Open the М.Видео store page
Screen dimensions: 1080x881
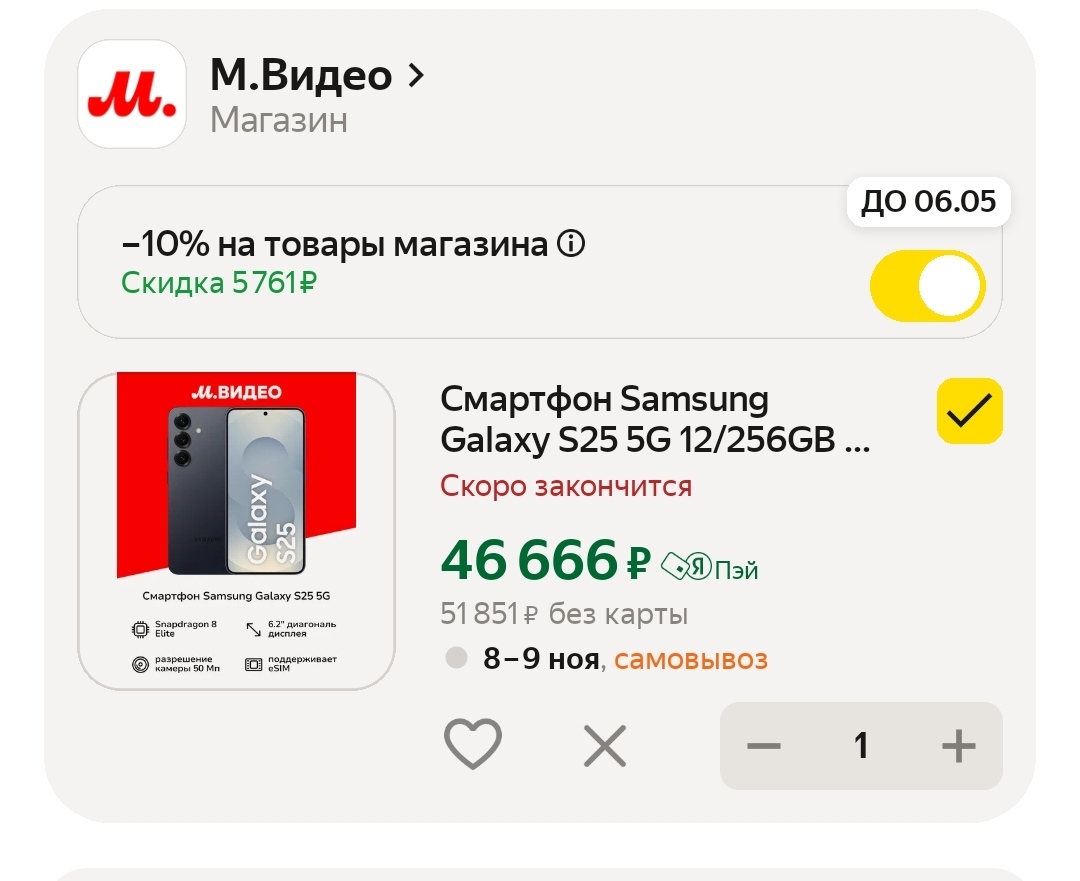(317, 76)
